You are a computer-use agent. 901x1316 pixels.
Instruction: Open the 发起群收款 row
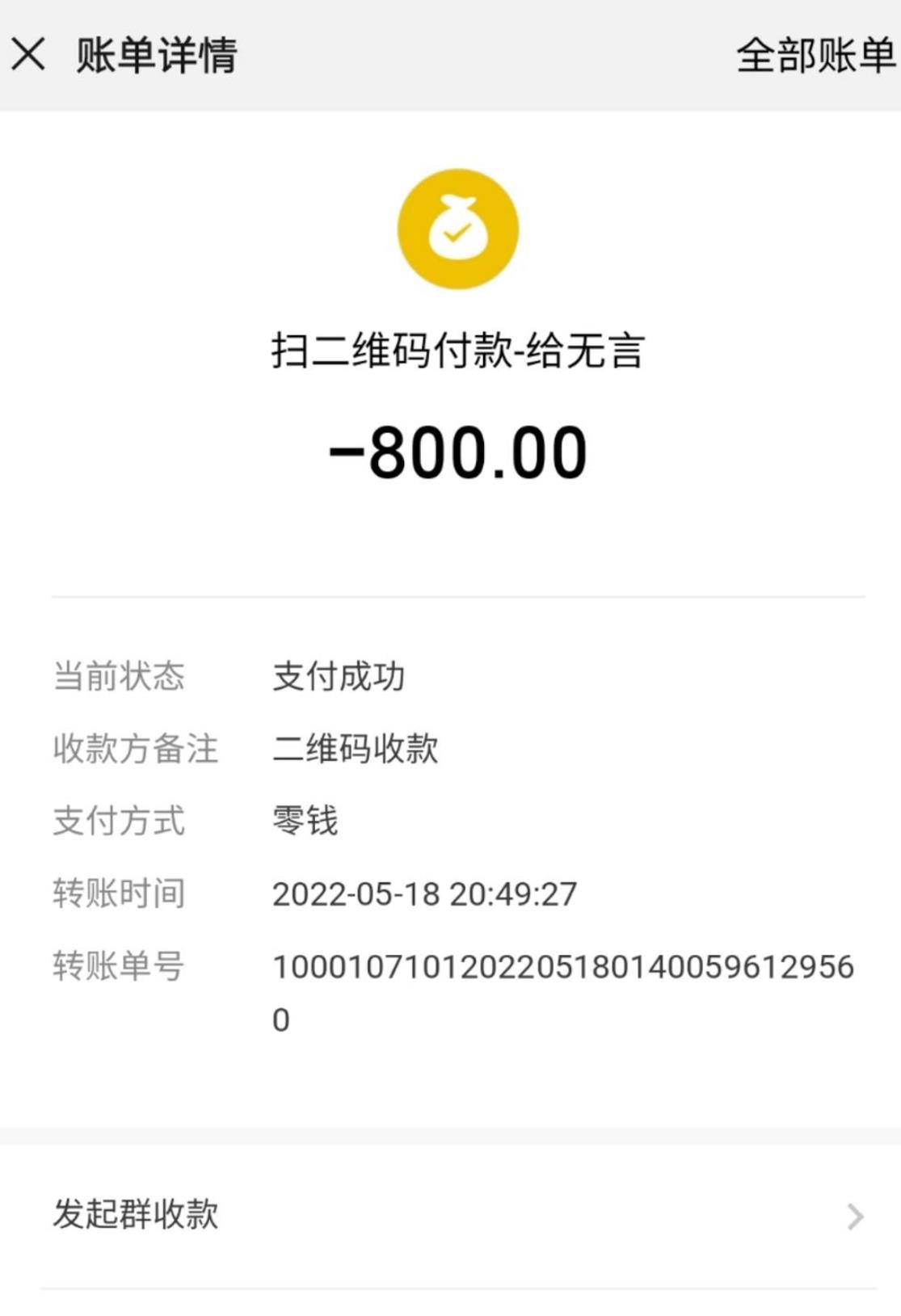pos(450,1214)
